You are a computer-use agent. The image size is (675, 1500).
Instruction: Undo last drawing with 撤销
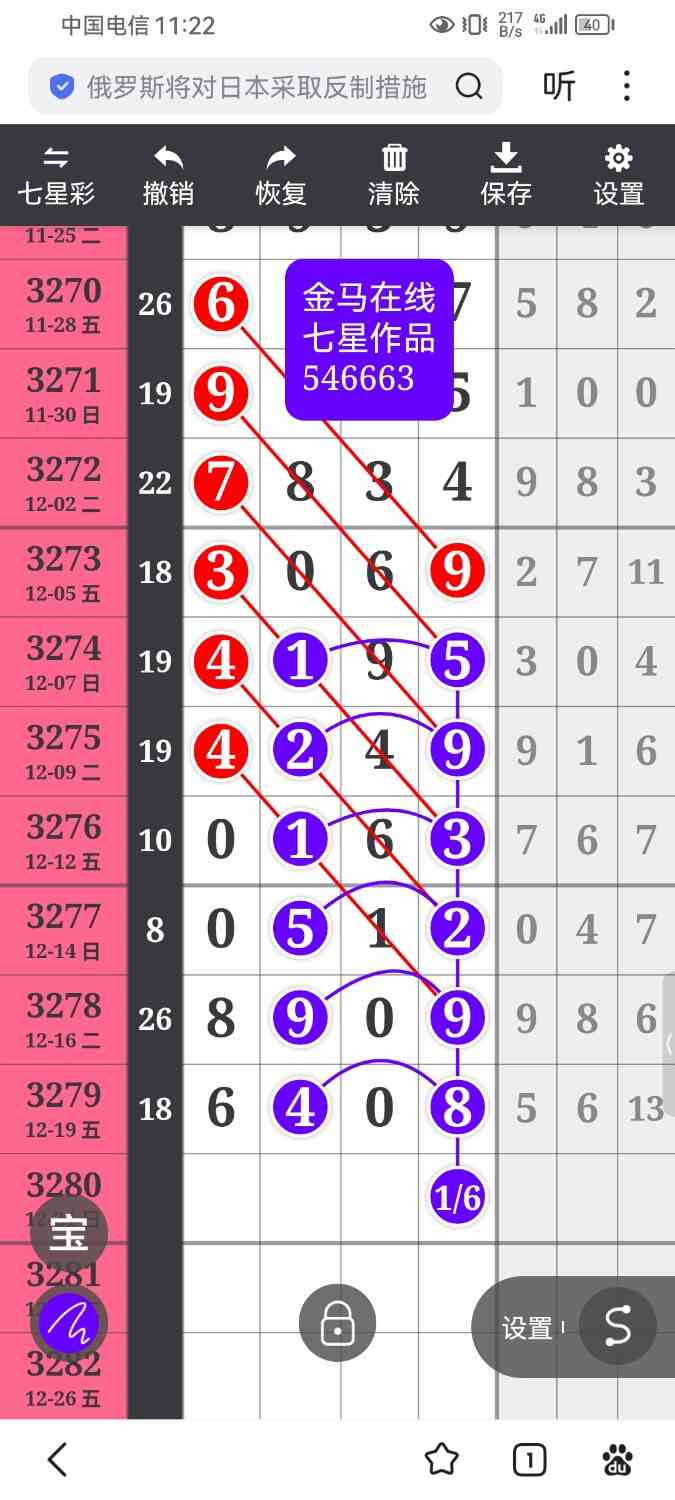click(x=168, y=175)
